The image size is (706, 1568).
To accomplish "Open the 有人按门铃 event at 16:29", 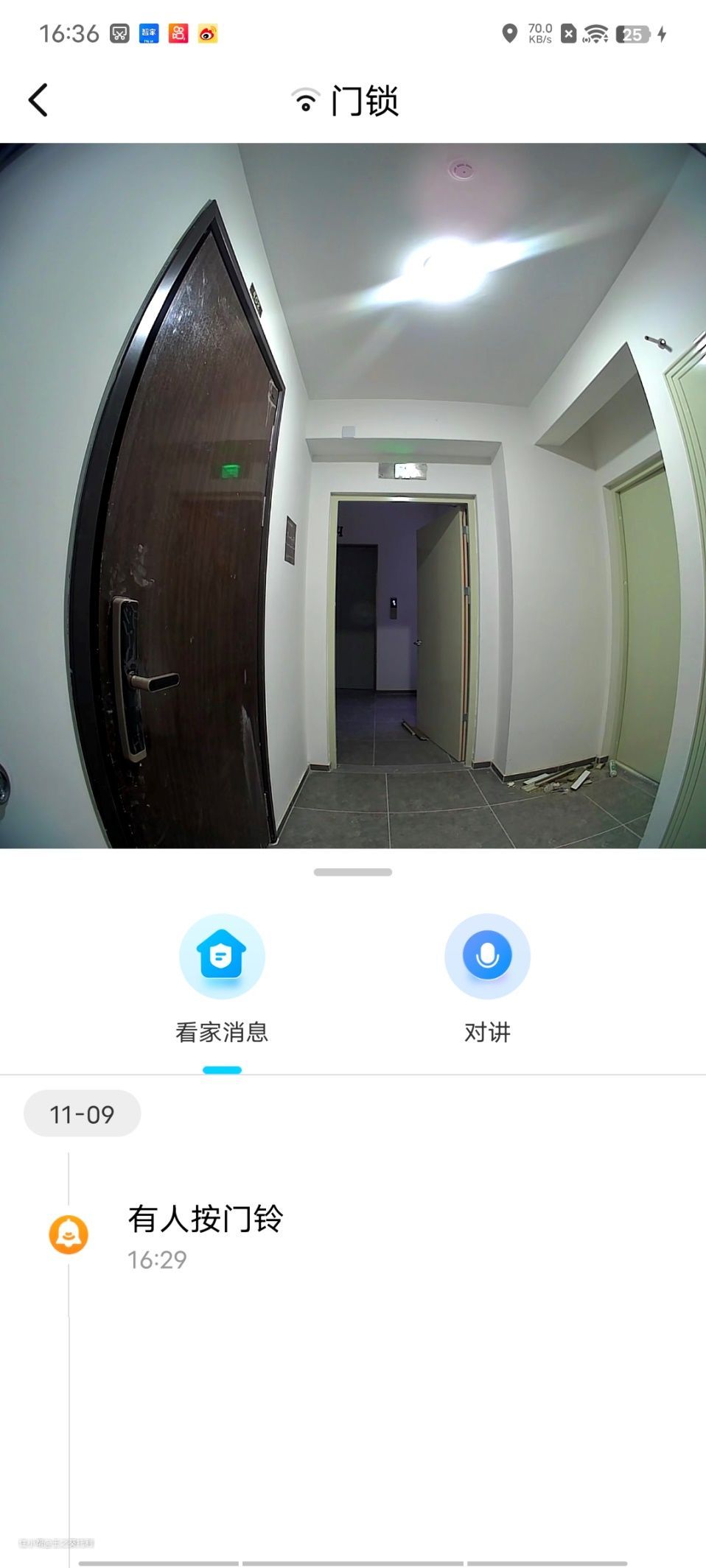I will [206, 1236].
